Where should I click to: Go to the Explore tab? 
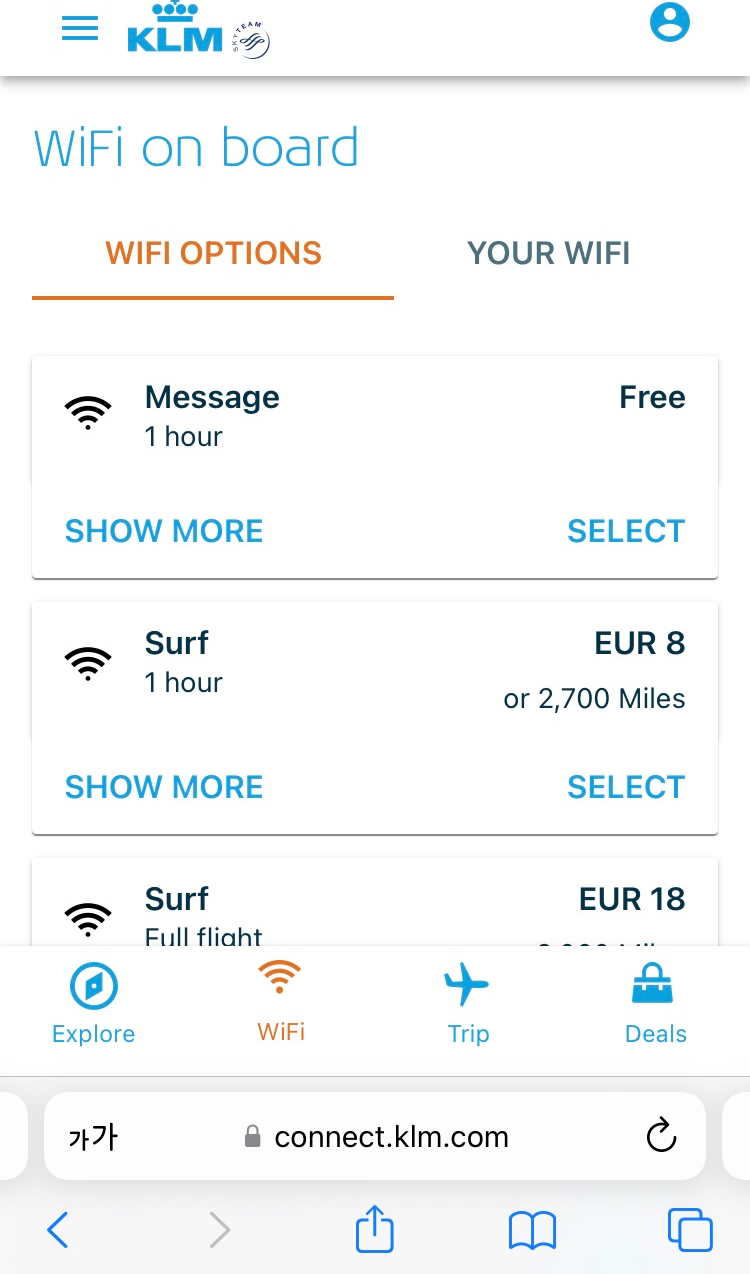94,1003
